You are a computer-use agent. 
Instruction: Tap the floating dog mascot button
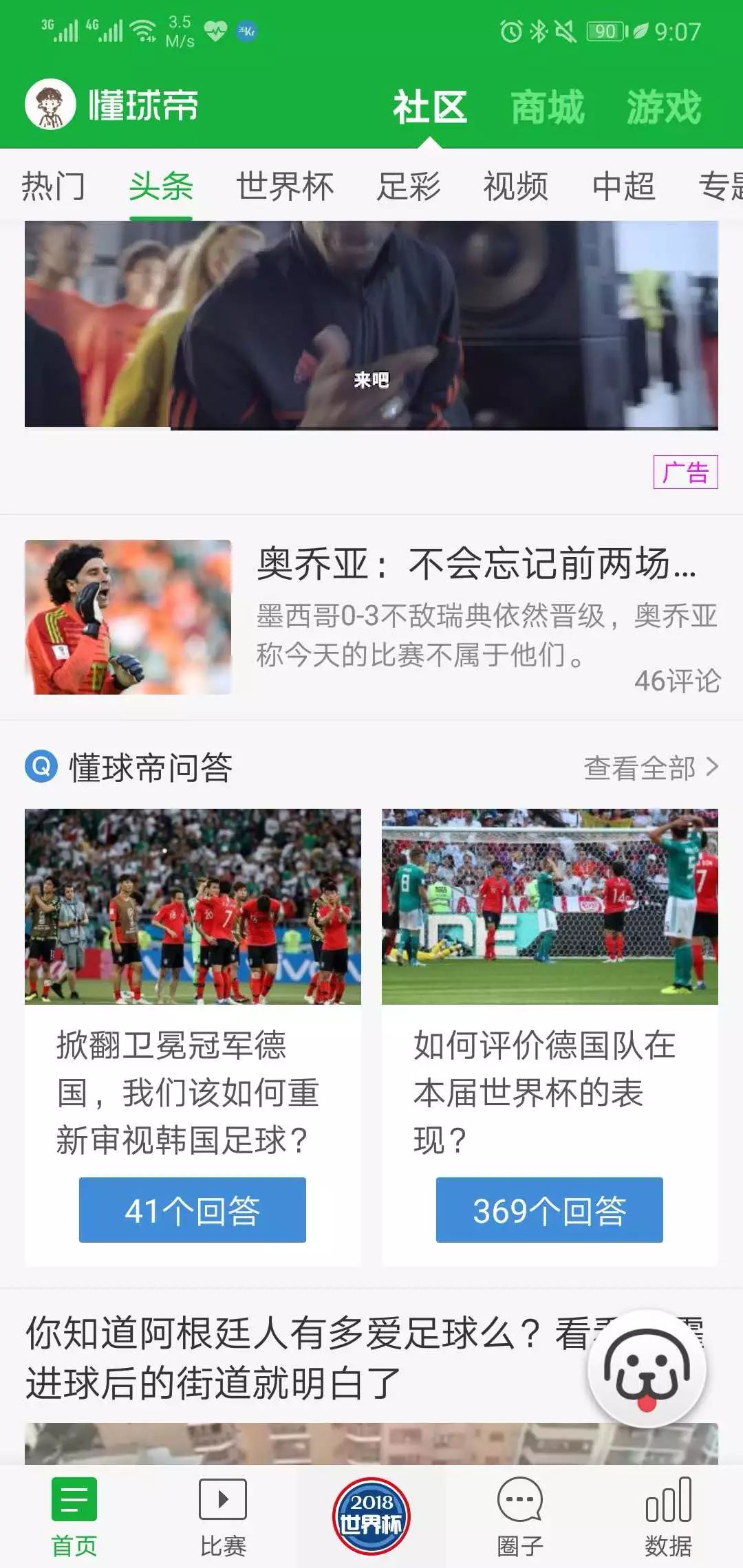click(x=647, y=1369)
